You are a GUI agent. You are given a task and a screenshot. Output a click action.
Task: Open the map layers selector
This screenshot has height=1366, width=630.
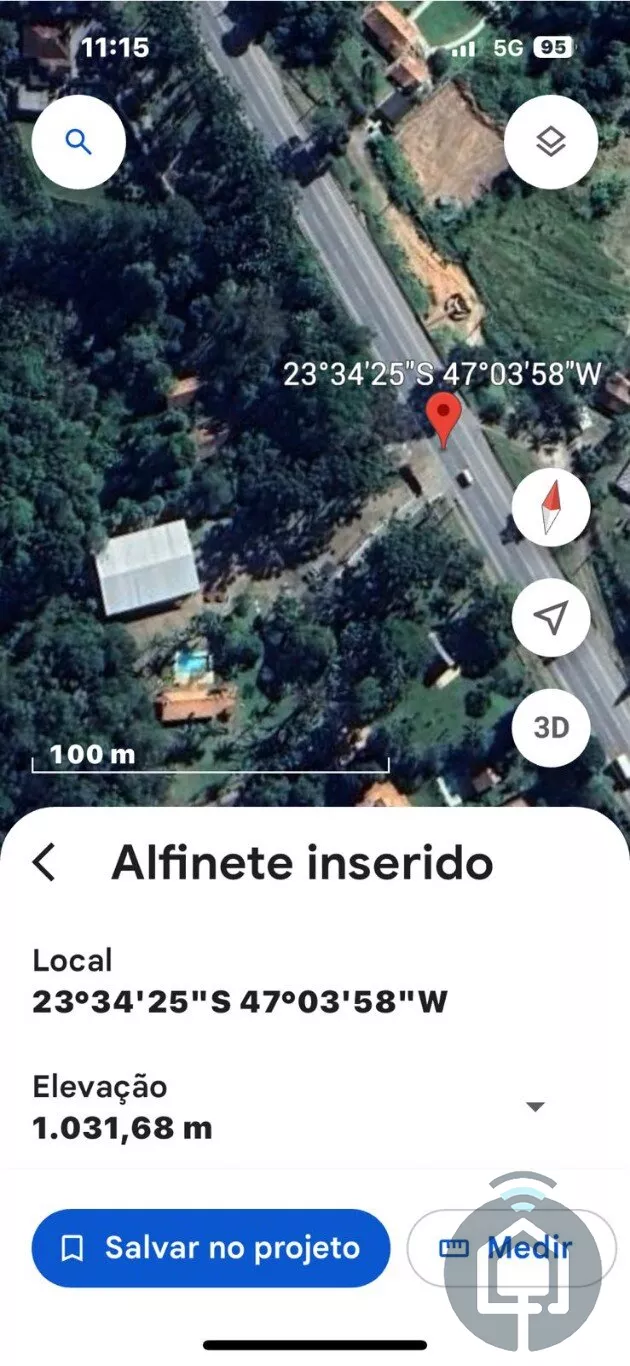coord(551,142)
